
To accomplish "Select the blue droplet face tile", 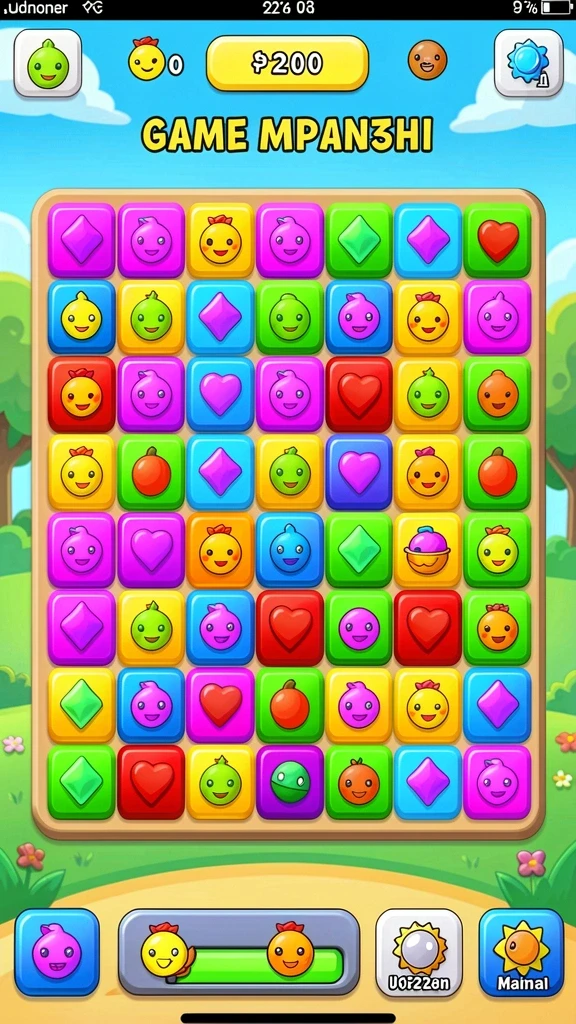I will pyautogui.click(x=290, y=550).
